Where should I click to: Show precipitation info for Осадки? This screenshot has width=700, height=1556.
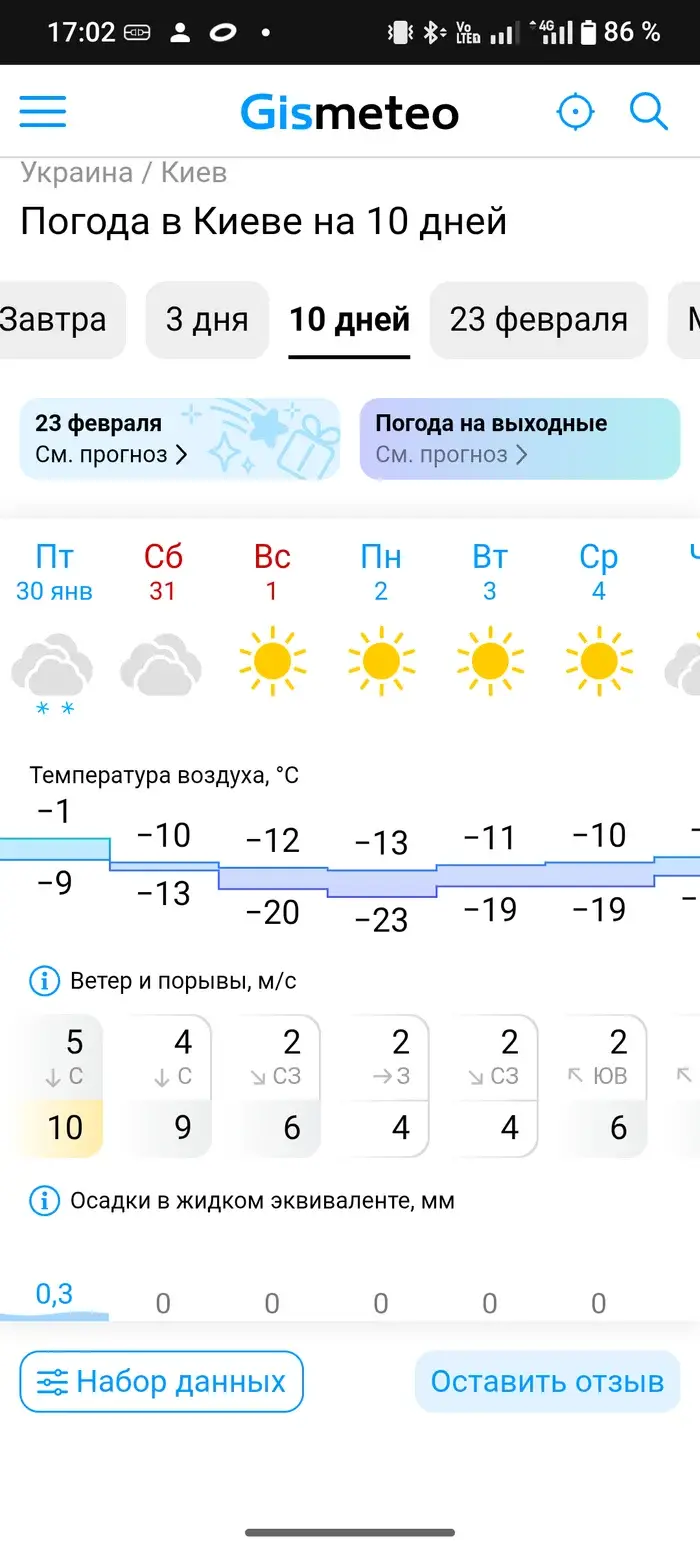[x=45, y=1200]
